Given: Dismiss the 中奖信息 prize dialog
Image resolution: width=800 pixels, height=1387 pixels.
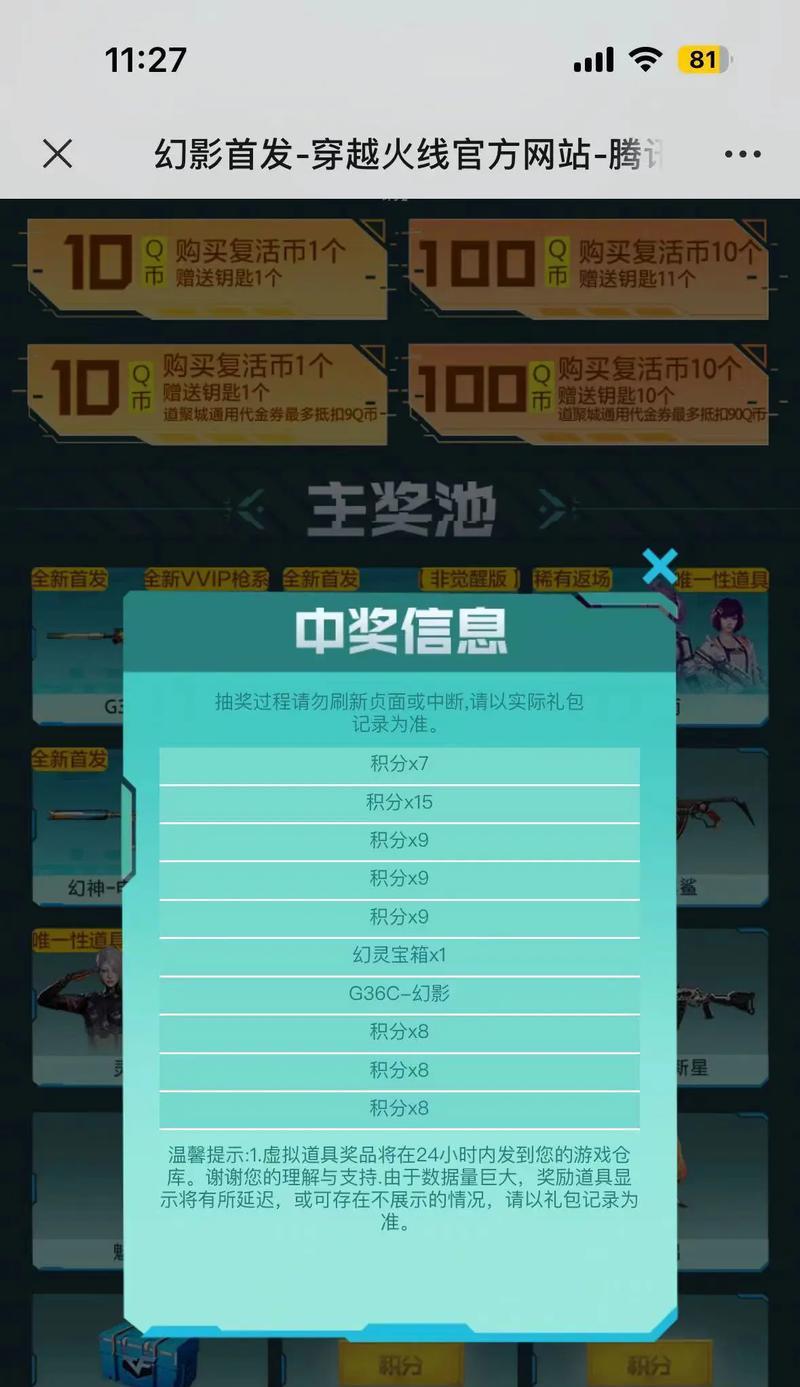Looking at the screenshot, I should 660,566.
